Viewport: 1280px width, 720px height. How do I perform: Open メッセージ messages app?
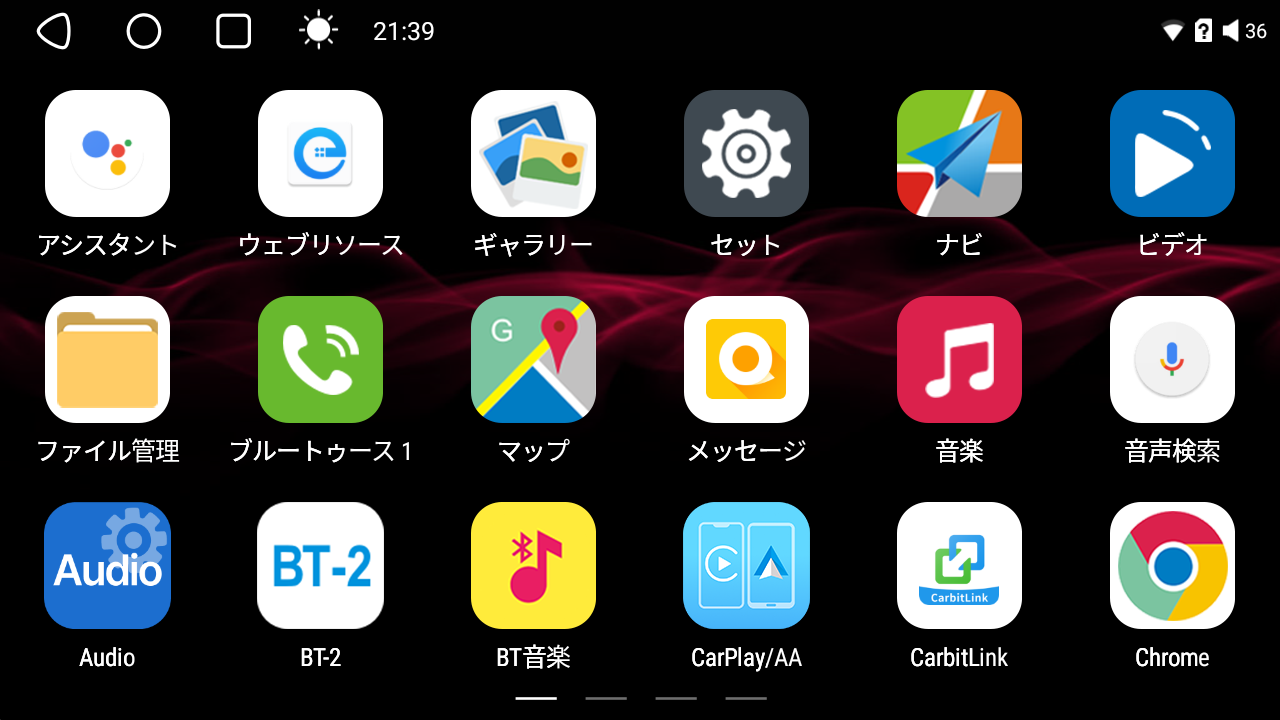(x=746, y=359)
